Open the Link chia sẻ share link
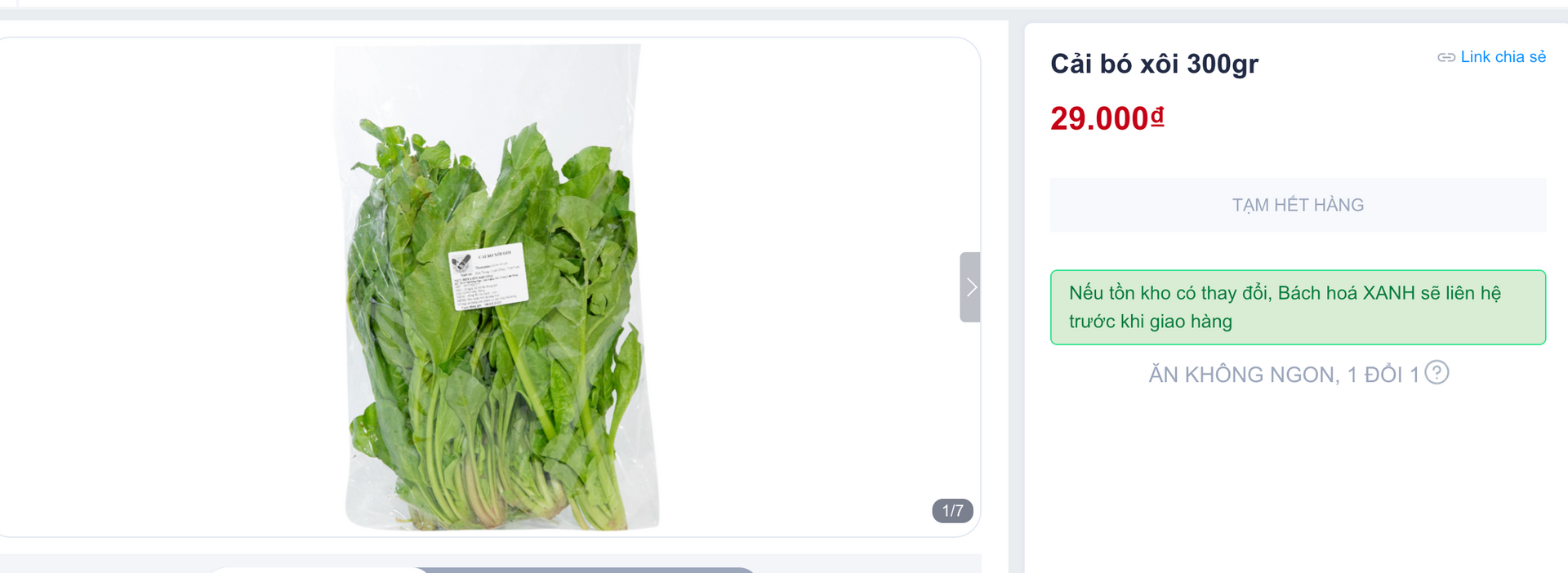Viewport: 1568px width, 573px height. pyautogui.click(x=1492, y=57)
